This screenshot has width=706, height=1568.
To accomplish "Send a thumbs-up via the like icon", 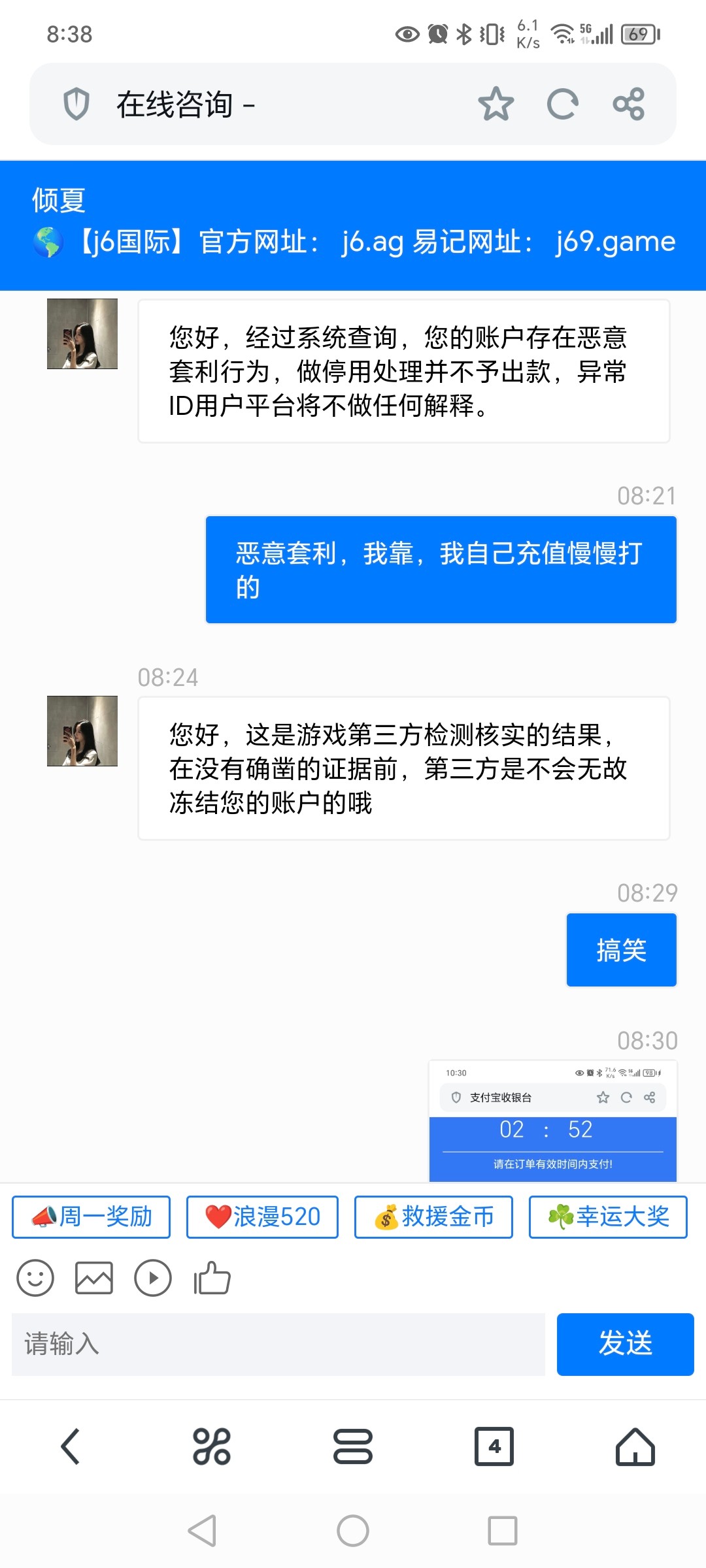I will tap(210, 1277).
